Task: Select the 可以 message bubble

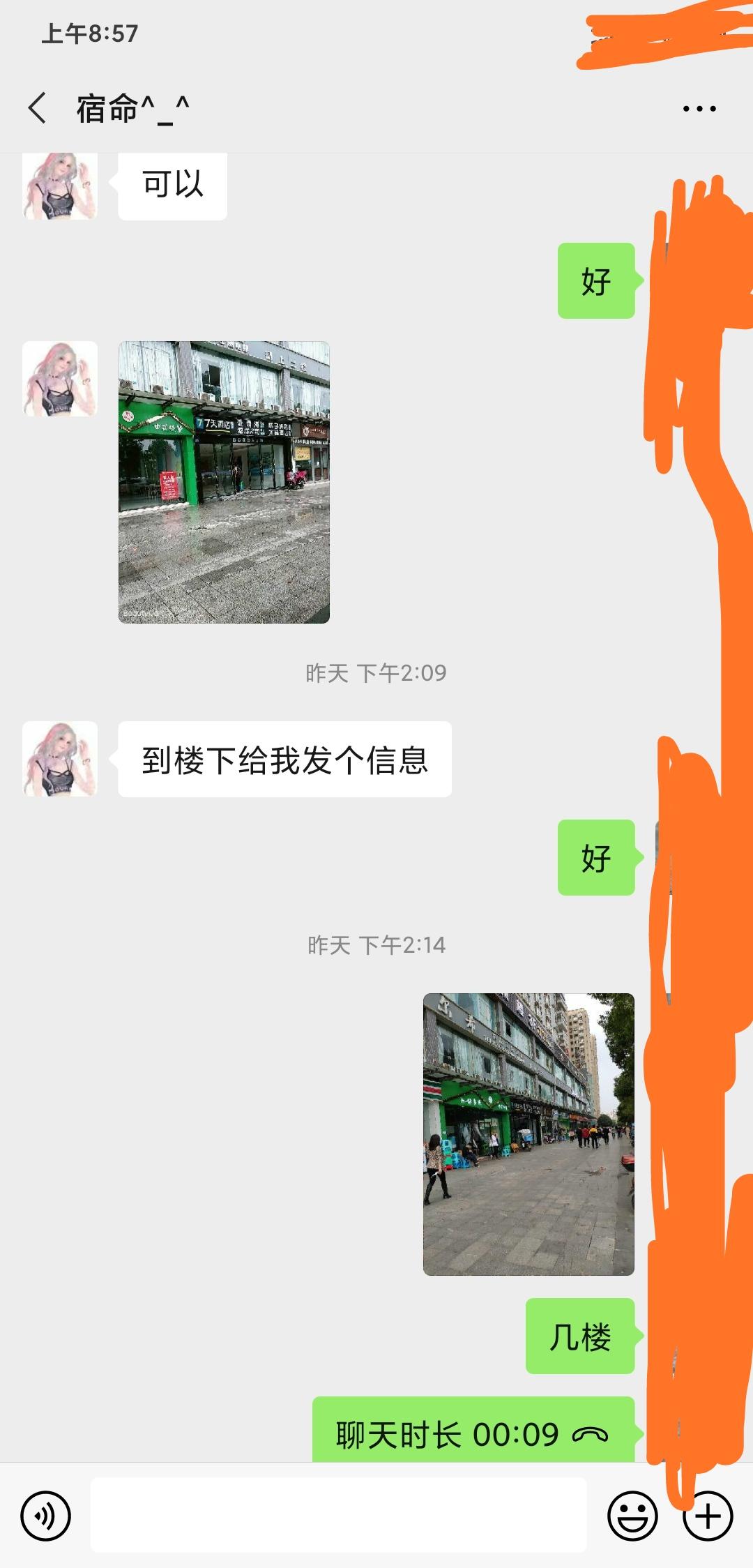Action: point(171,183)
